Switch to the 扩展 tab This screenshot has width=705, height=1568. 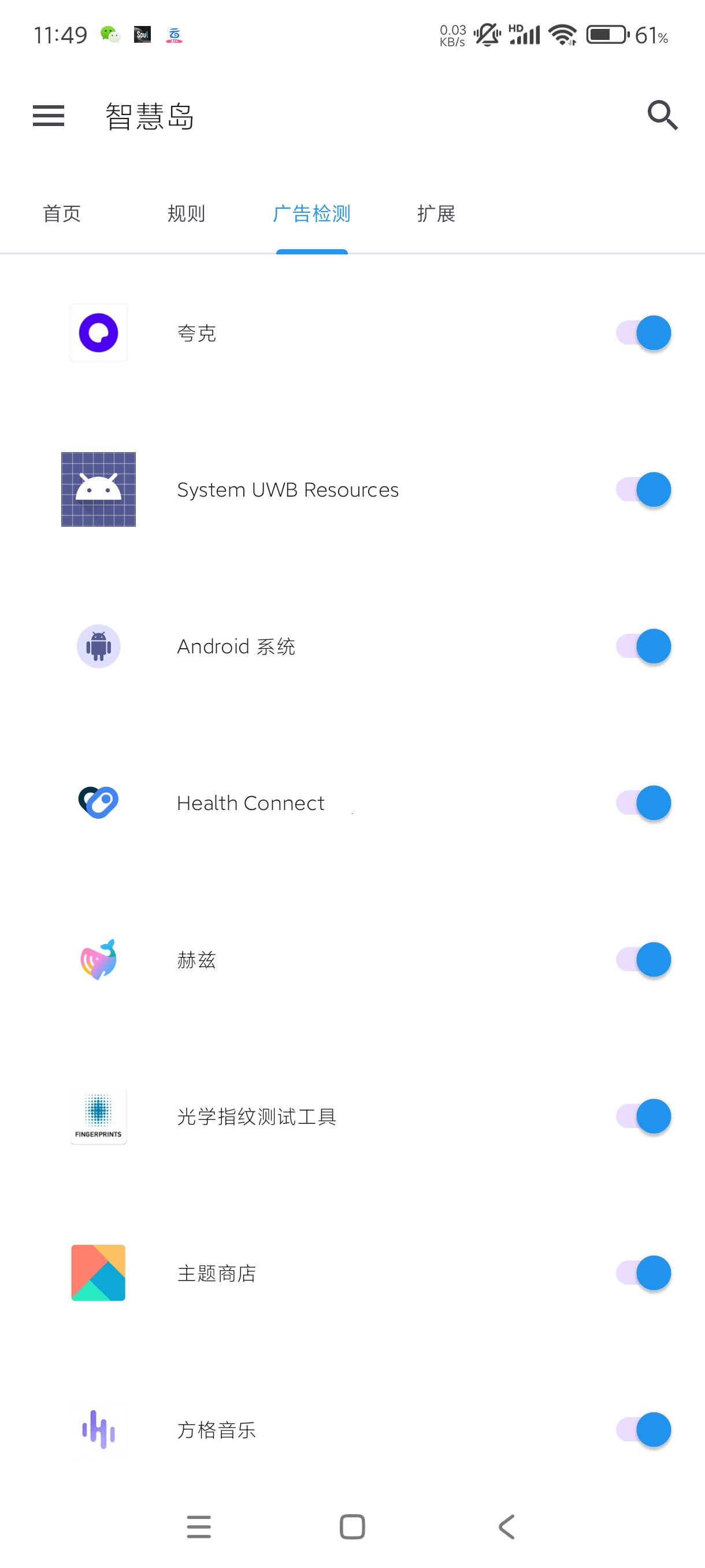tap(436, 214)
